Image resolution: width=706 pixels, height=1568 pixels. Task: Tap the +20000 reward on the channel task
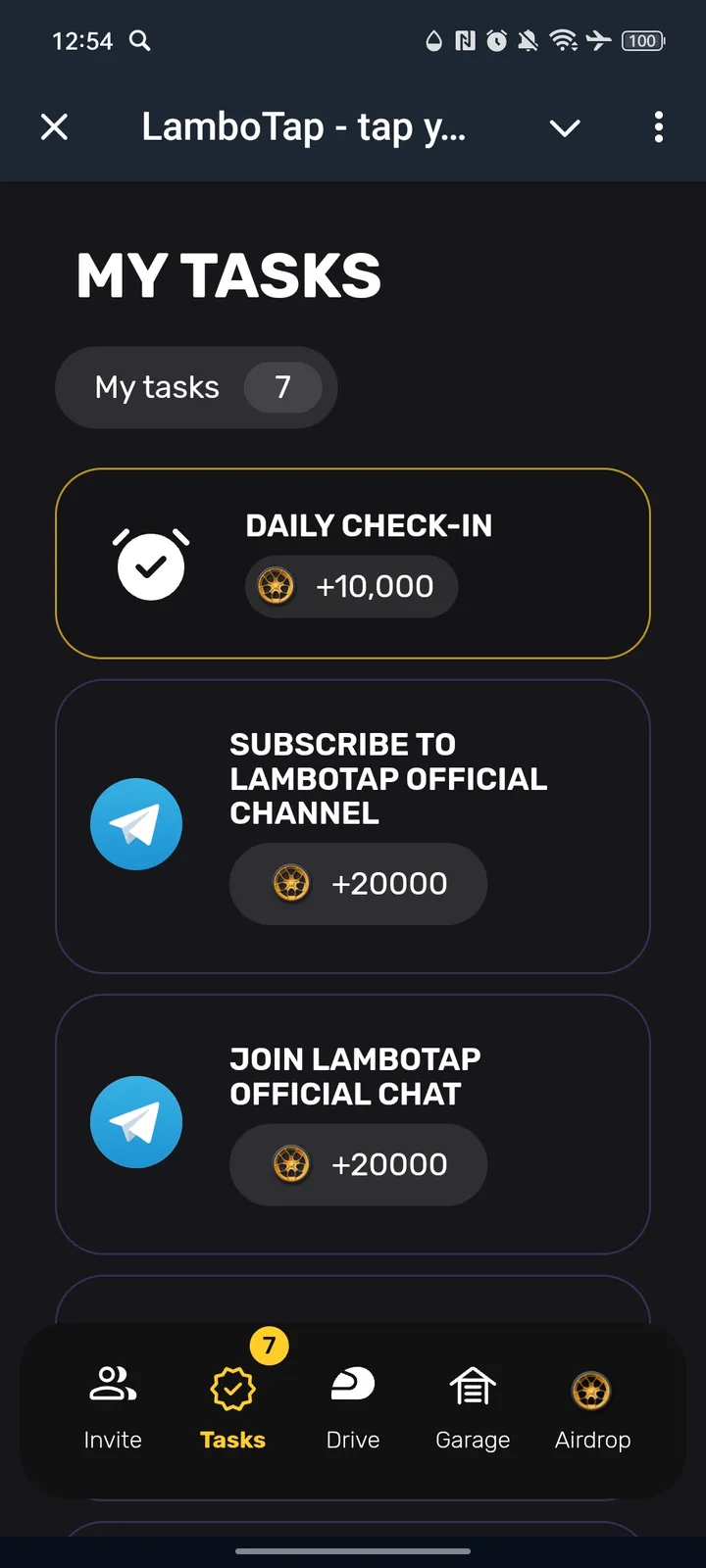point(358,884)
